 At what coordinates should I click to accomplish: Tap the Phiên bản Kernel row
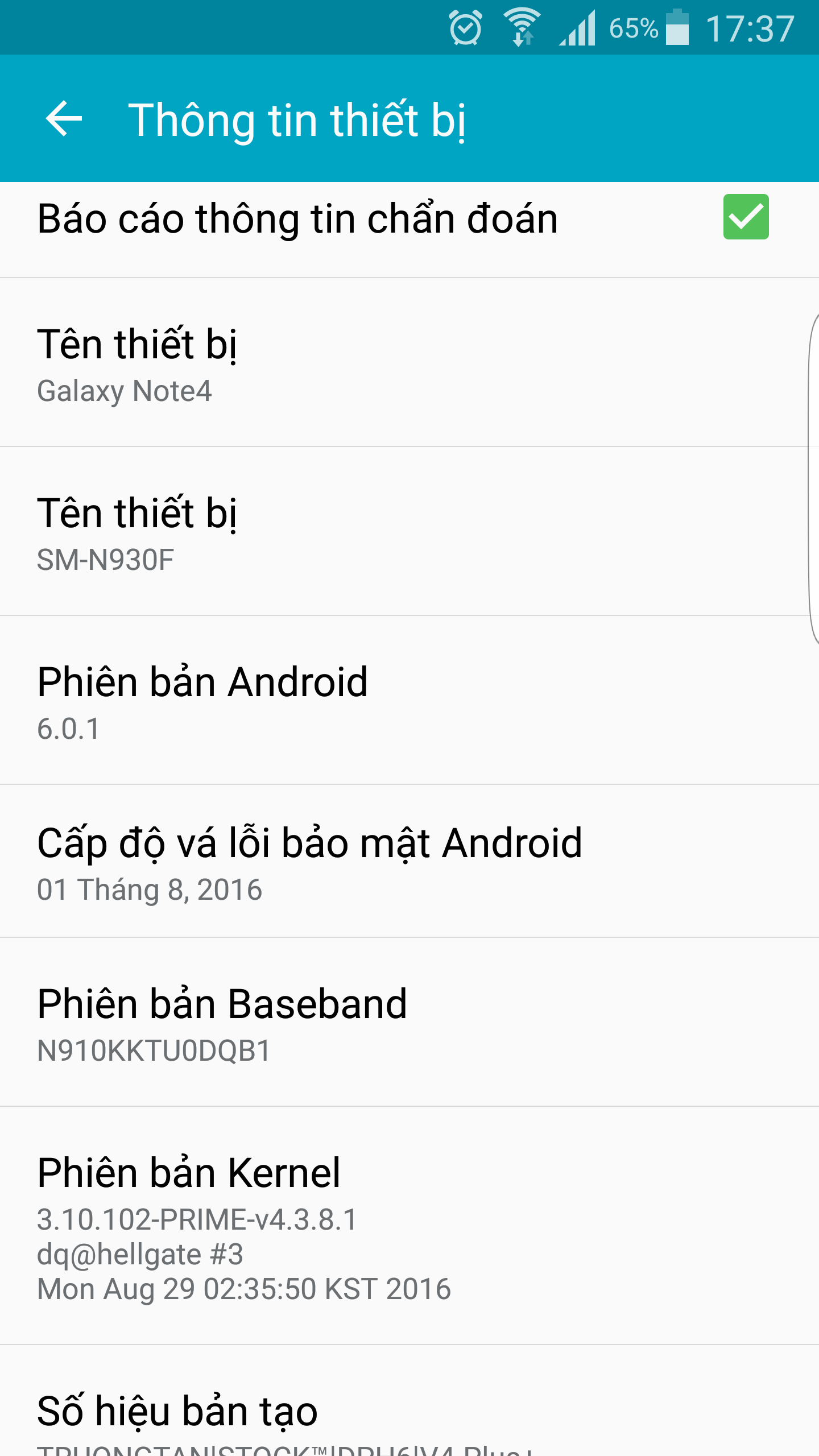[x=409, y=1226]
